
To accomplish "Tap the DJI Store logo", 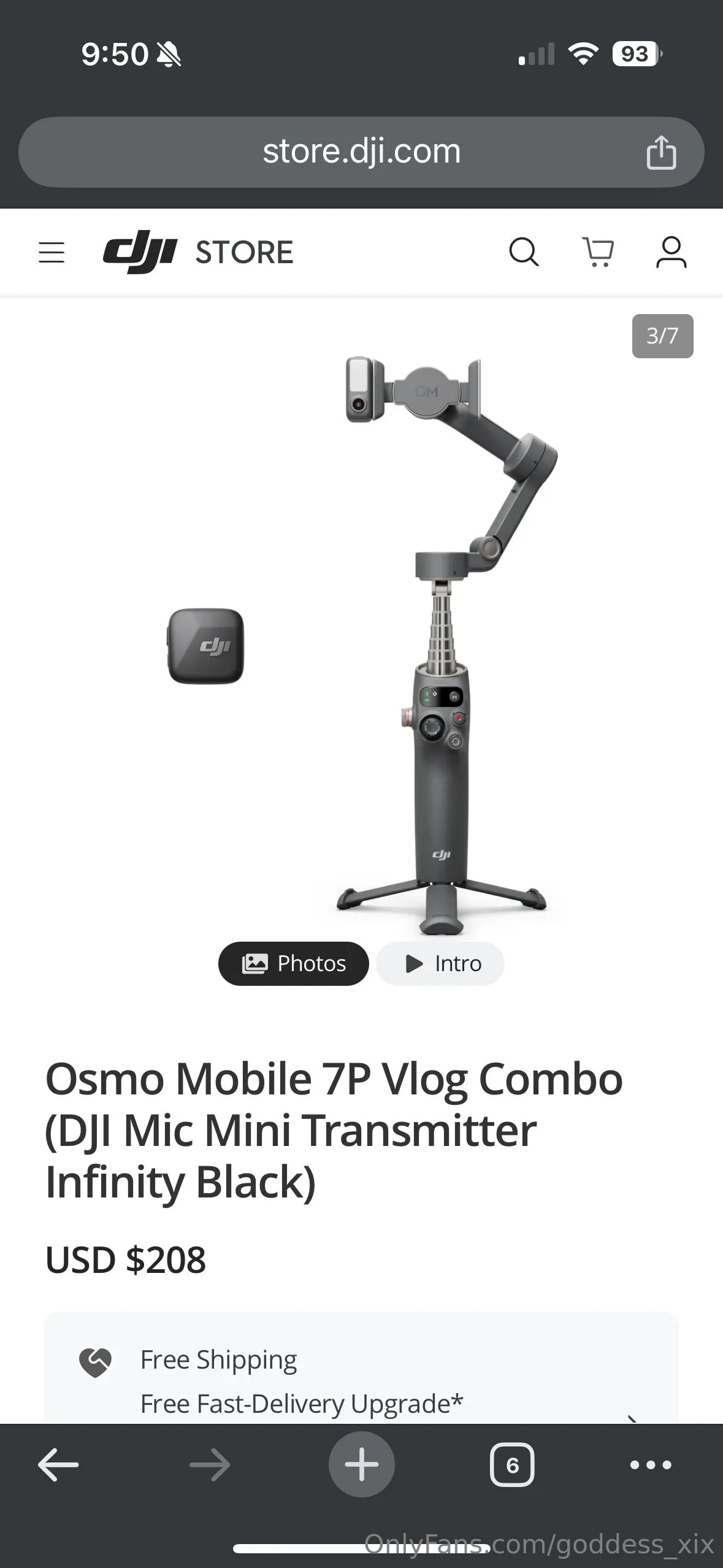I will pyautogui.click(x=198, y=252).
